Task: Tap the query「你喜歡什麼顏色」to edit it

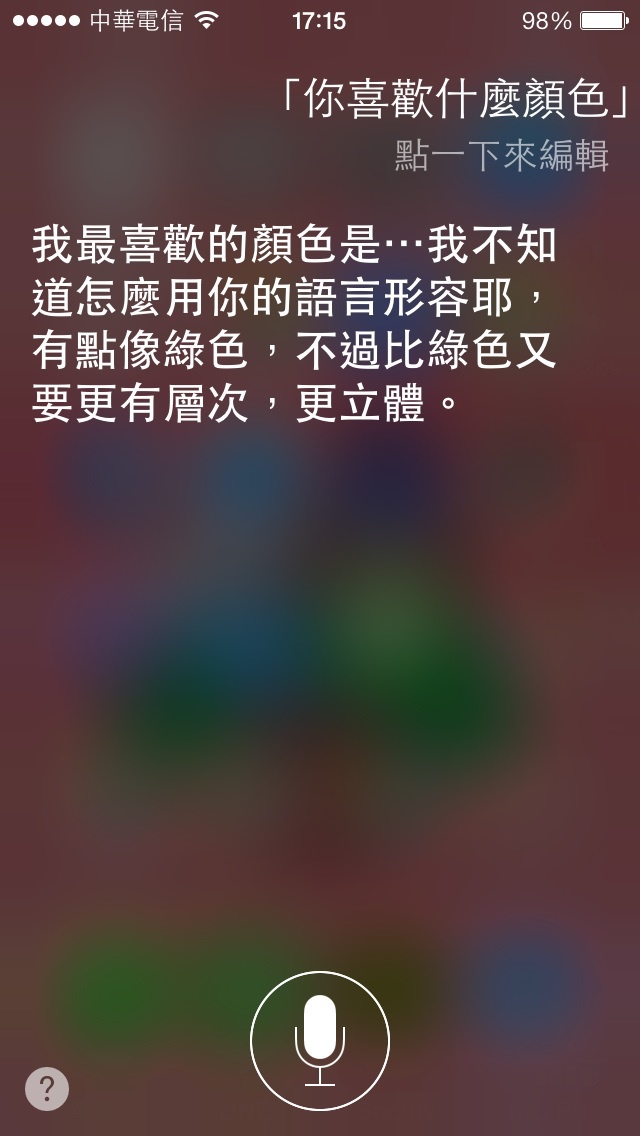Action: click(x=455, y=99)
